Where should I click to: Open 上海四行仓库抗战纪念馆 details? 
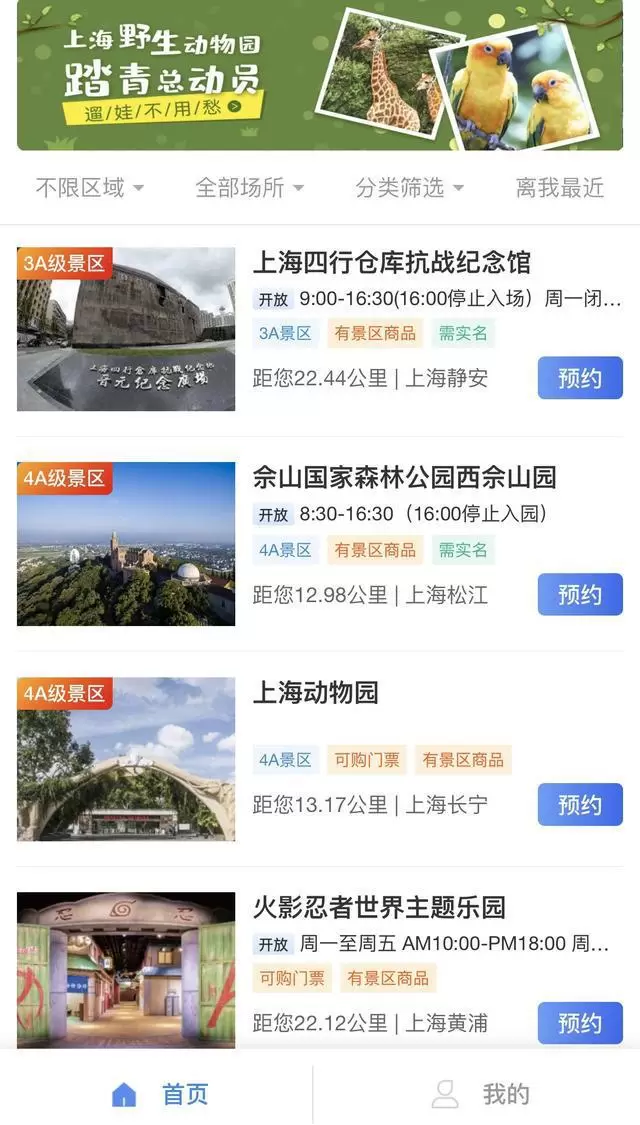click(x=391, y=263)
